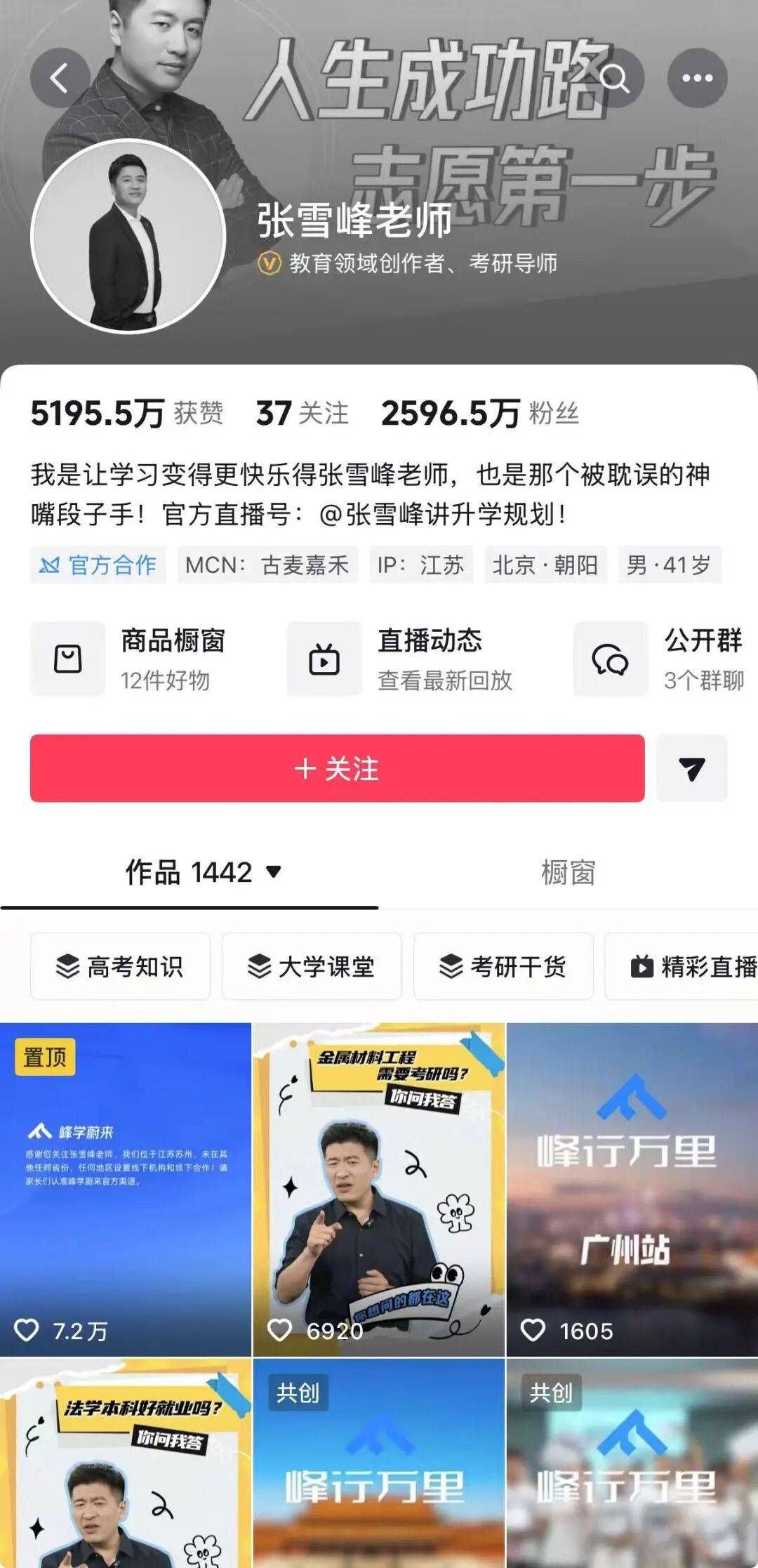This screenshot has width=758, height=1568.
Task: Expand the 作品 1442 sort dropdown
Action: click(274, 871)
